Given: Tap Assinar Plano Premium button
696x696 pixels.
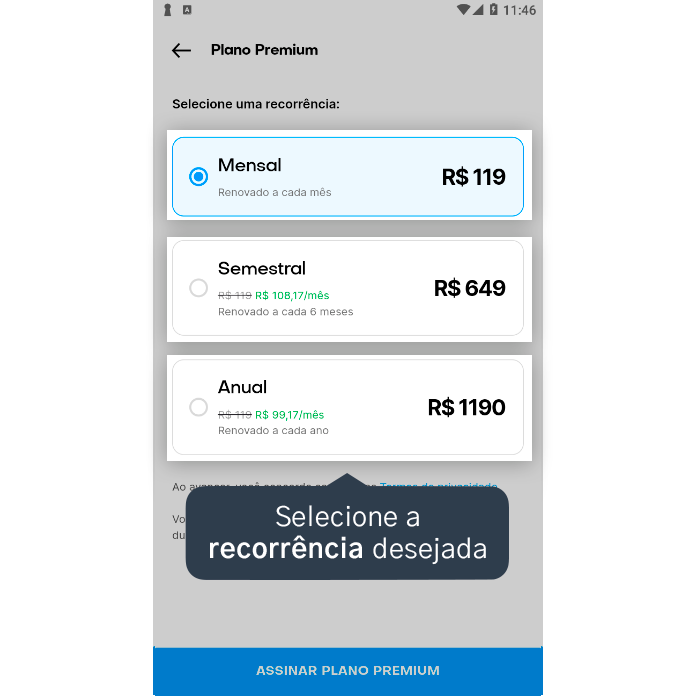Looking at the screenshot, I should coord(347,670).
